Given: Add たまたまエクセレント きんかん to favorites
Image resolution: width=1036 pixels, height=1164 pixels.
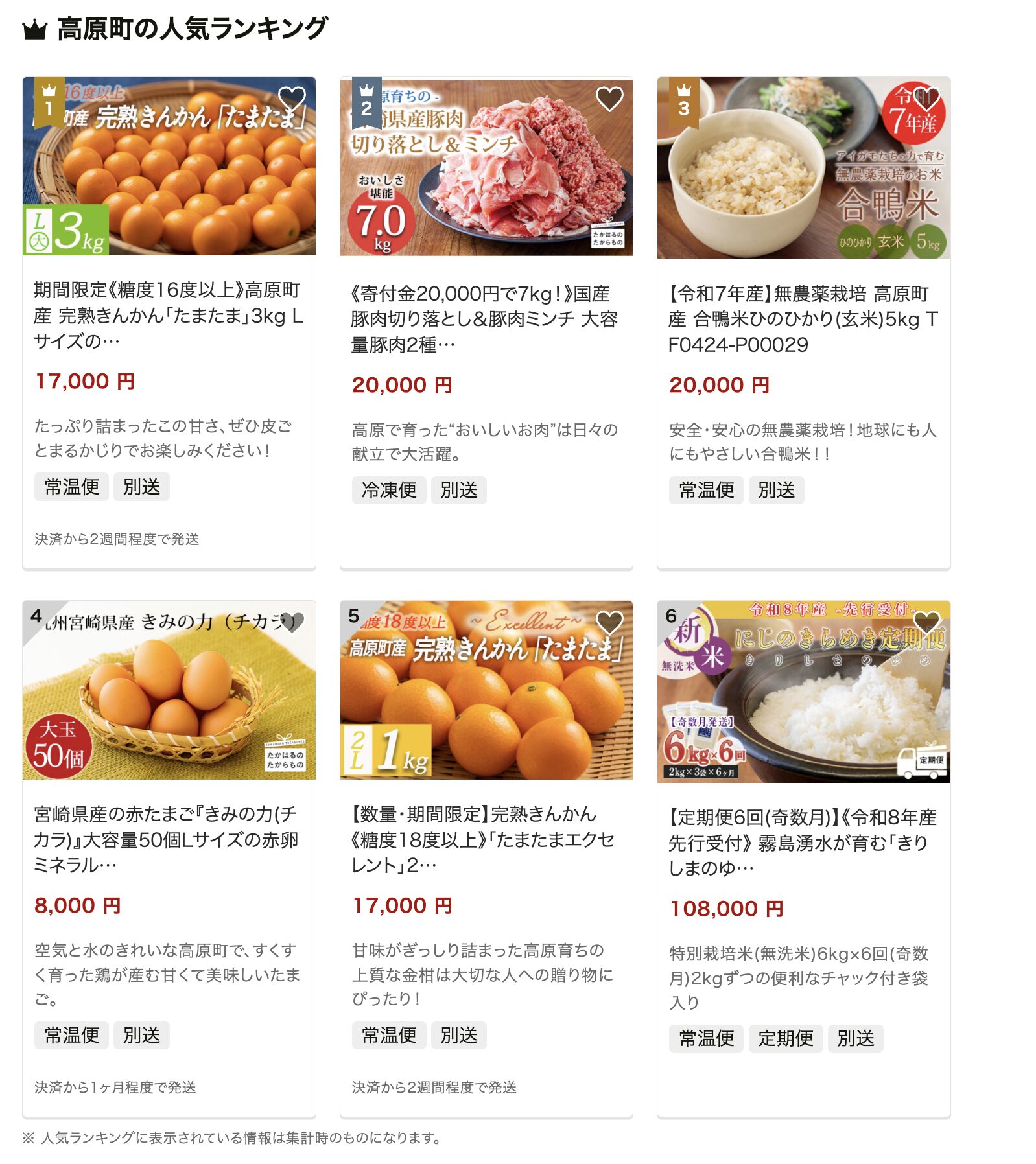Looking at the screenshot, I should (x=609, y=622).
